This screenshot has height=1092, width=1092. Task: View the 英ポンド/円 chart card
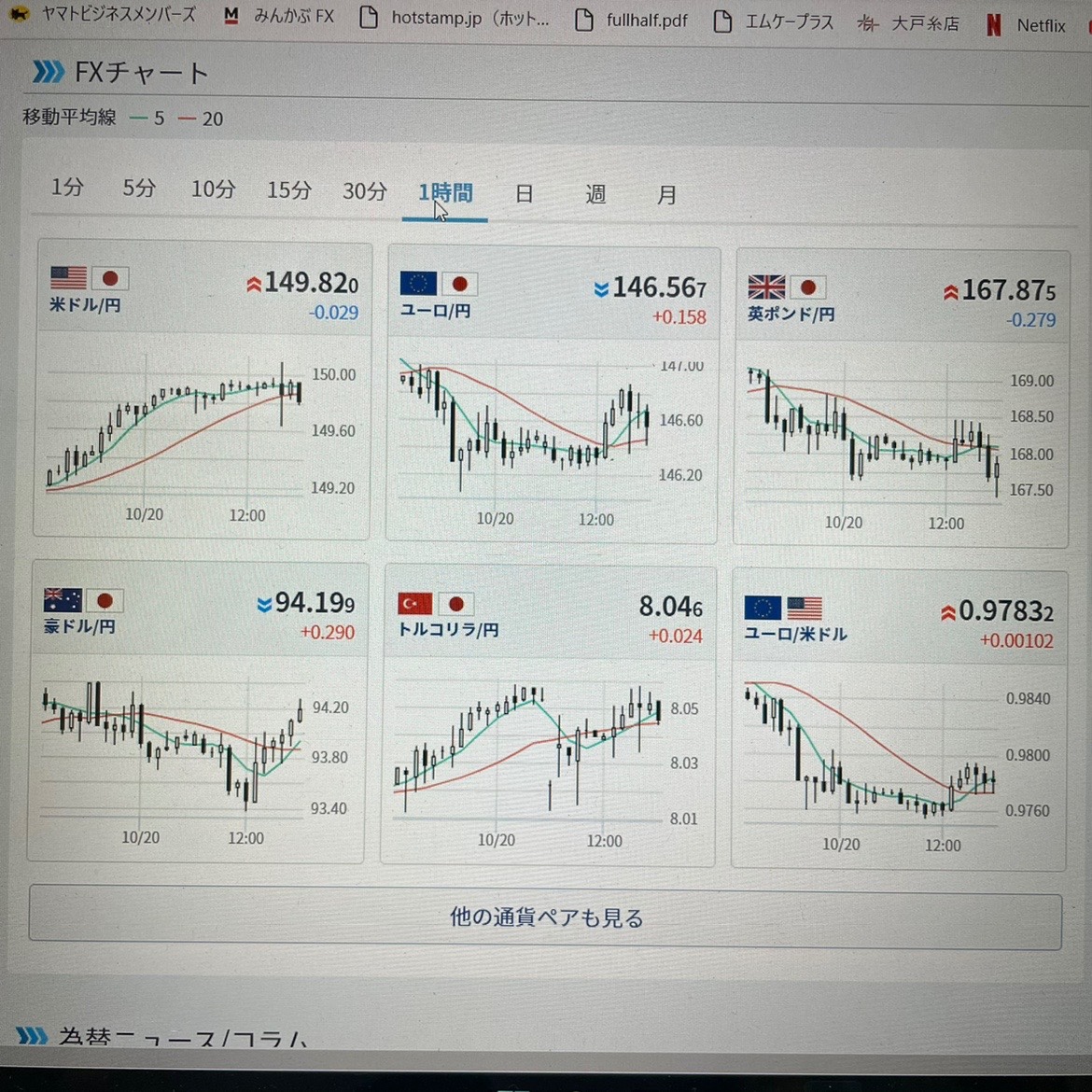coord(901,399)
